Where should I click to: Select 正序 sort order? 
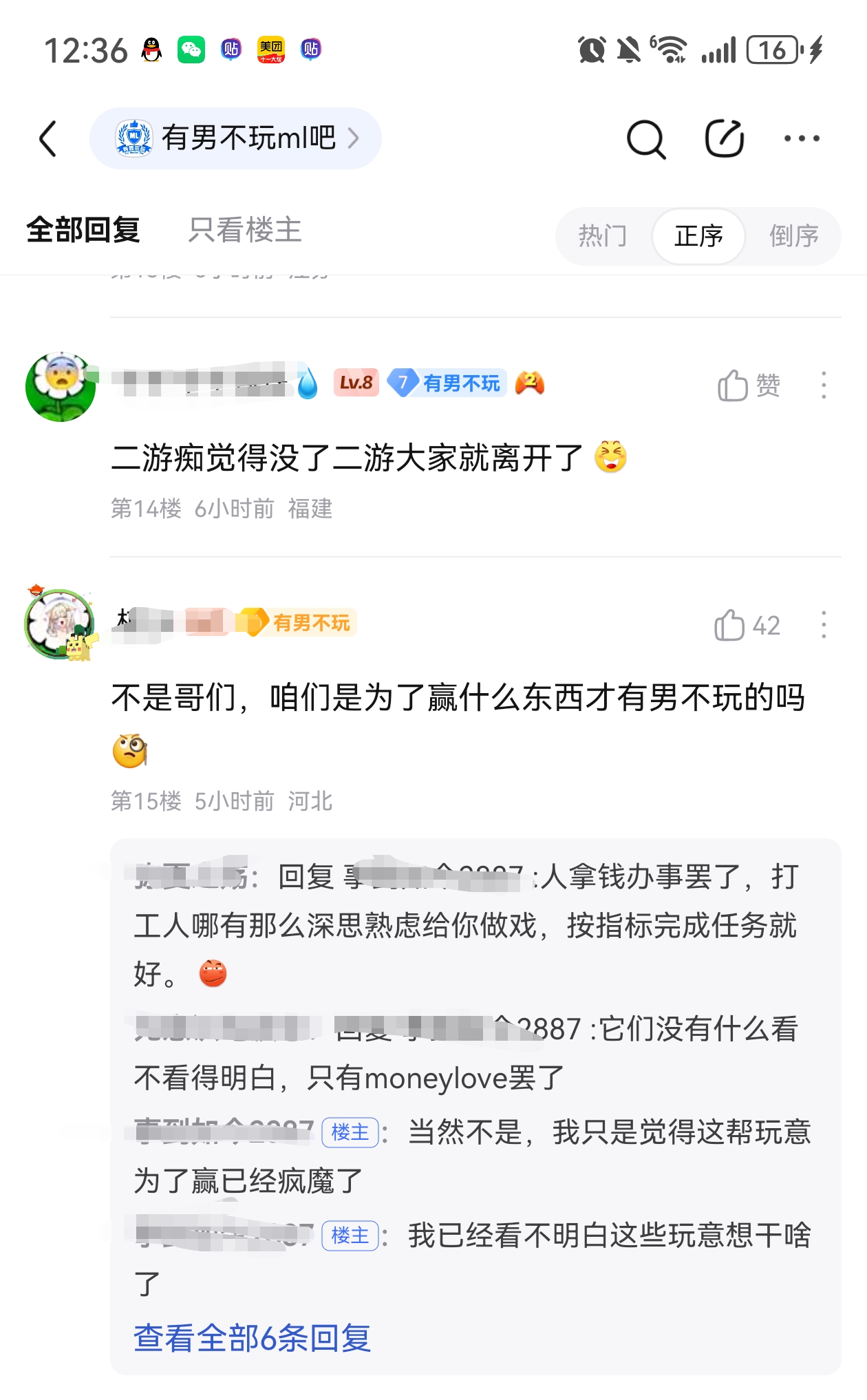coord(698,236)
